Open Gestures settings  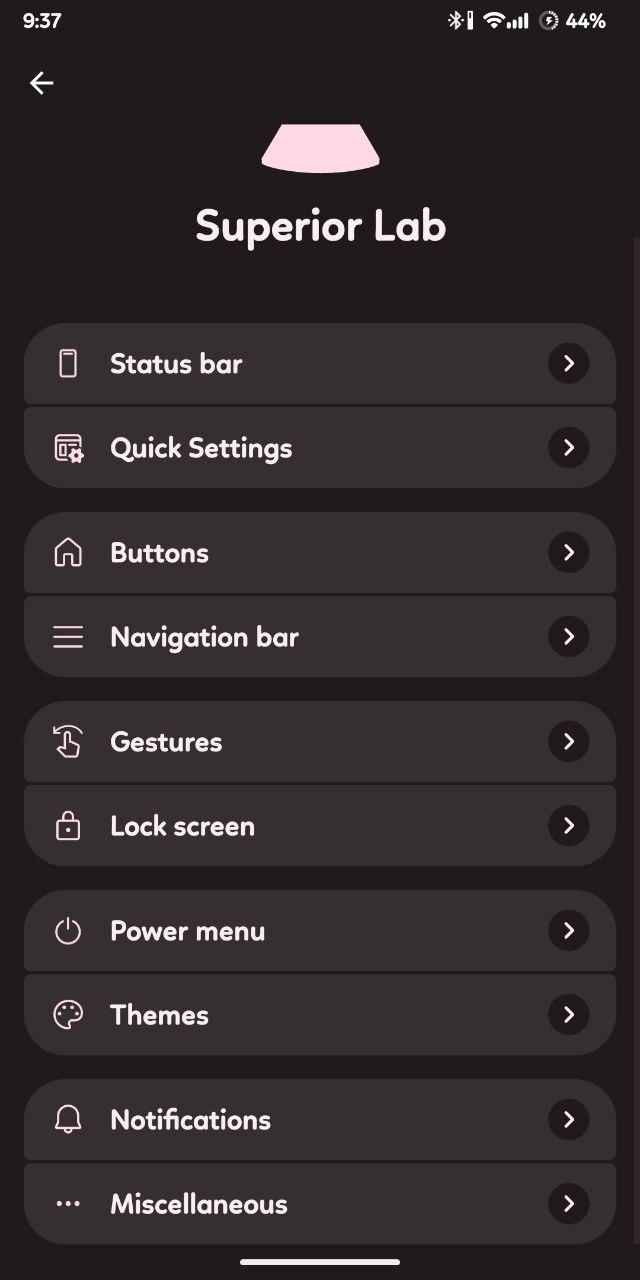tap(320, 741)
